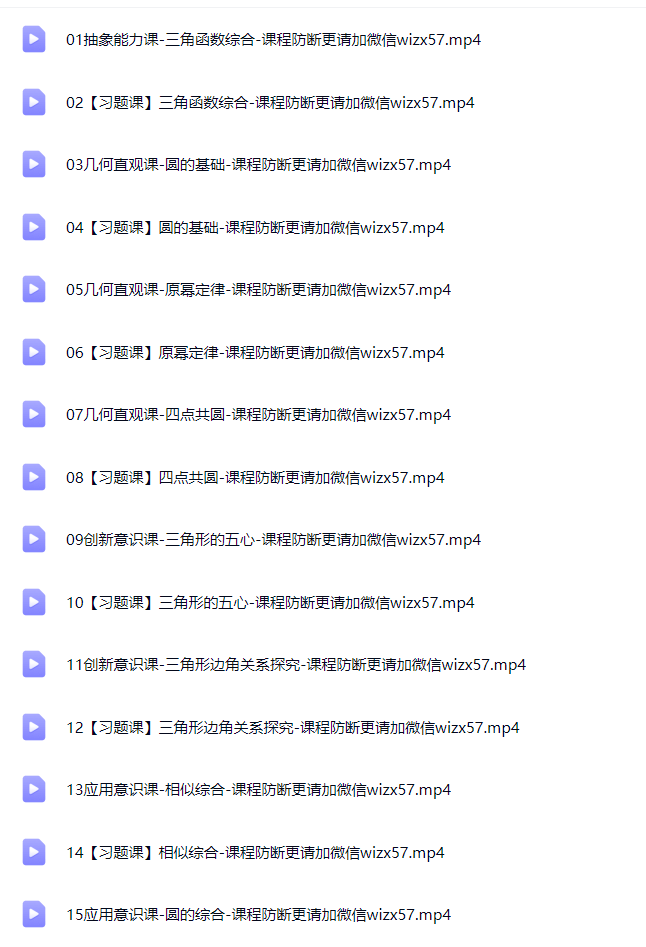
Task: Play file 02【习题课】三角函数综合
Action: [x=270, y=102]
